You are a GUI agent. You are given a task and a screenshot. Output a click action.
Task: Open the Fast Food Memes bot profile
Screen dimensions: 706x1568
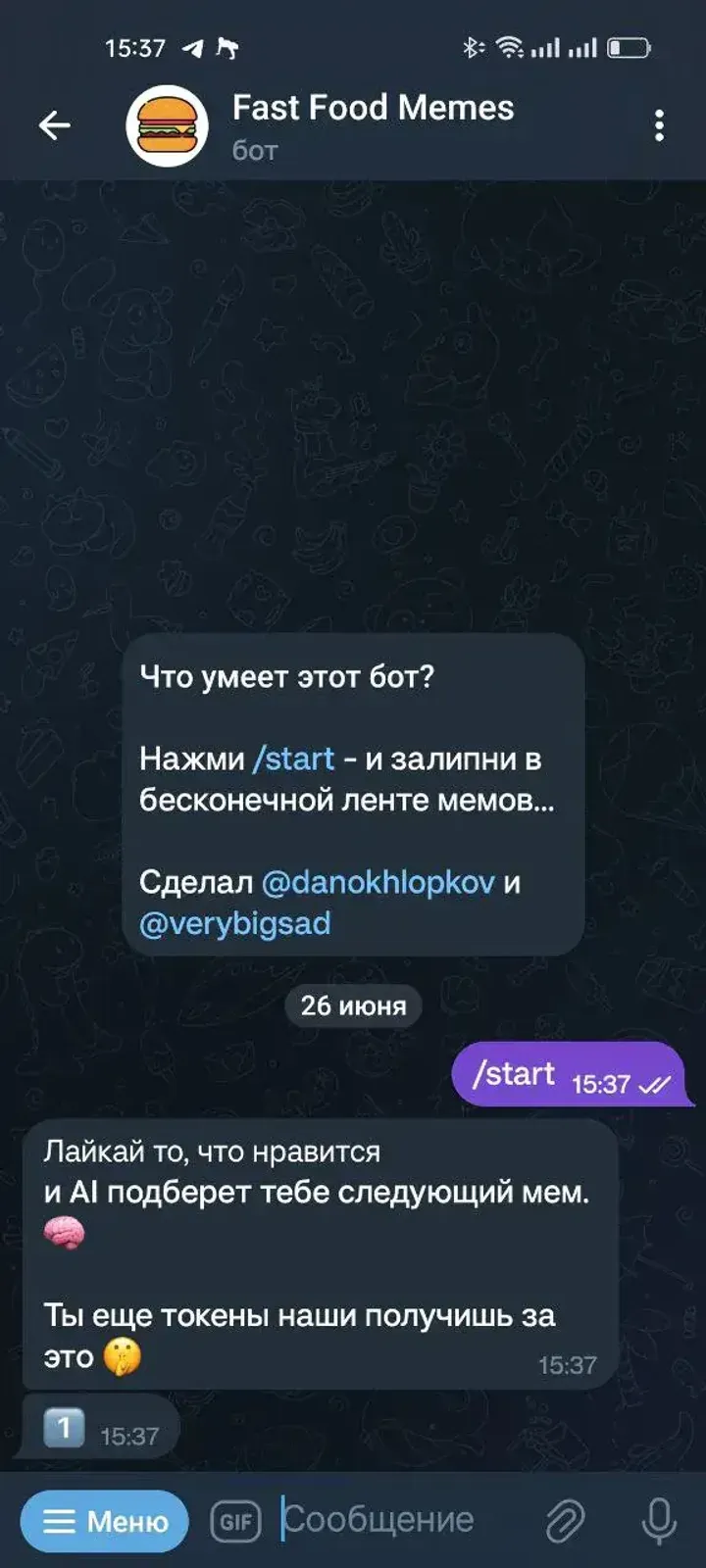pos(373,124)
